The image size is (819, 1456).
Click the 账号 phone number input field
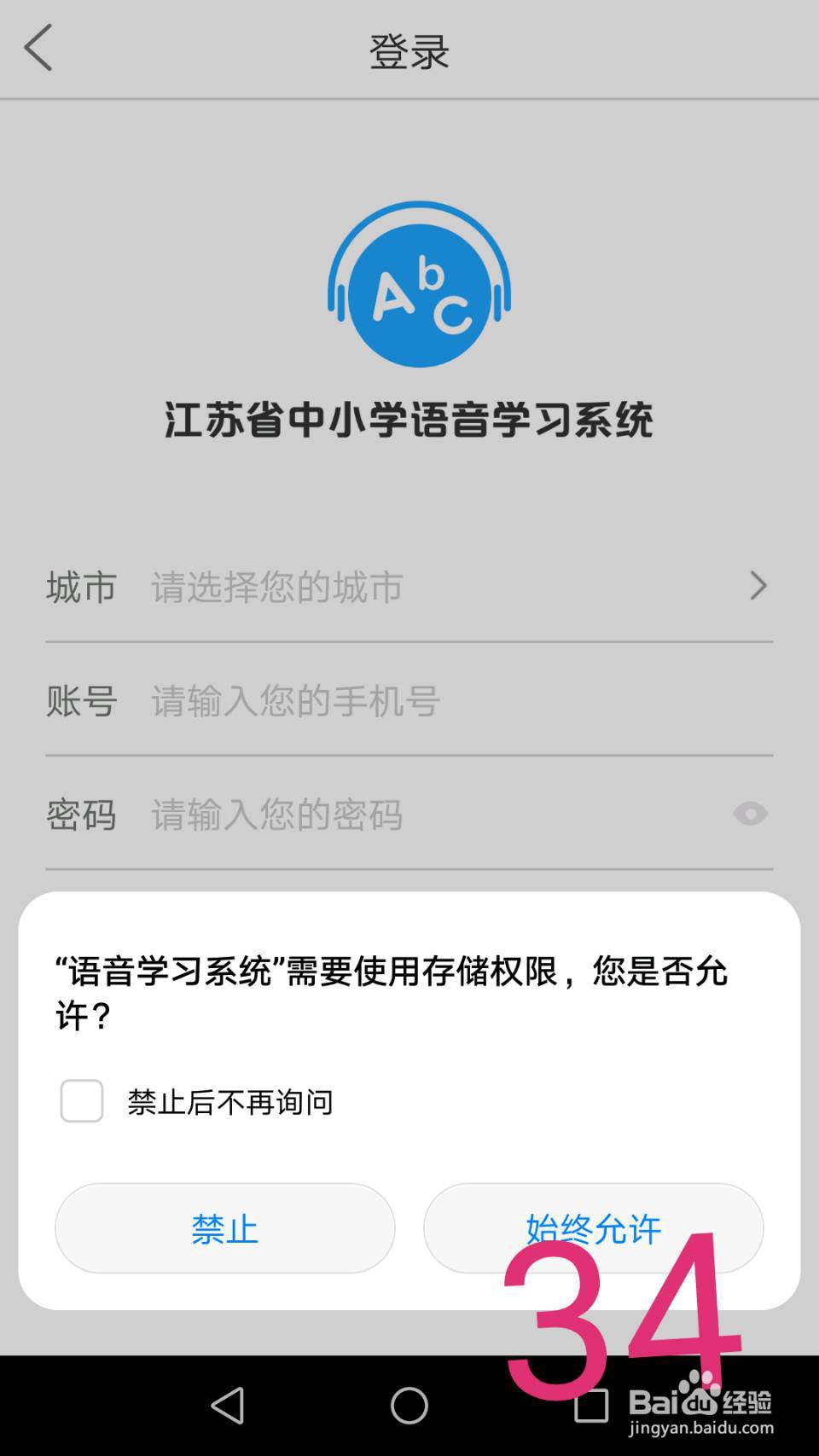[x=293, y=701]
